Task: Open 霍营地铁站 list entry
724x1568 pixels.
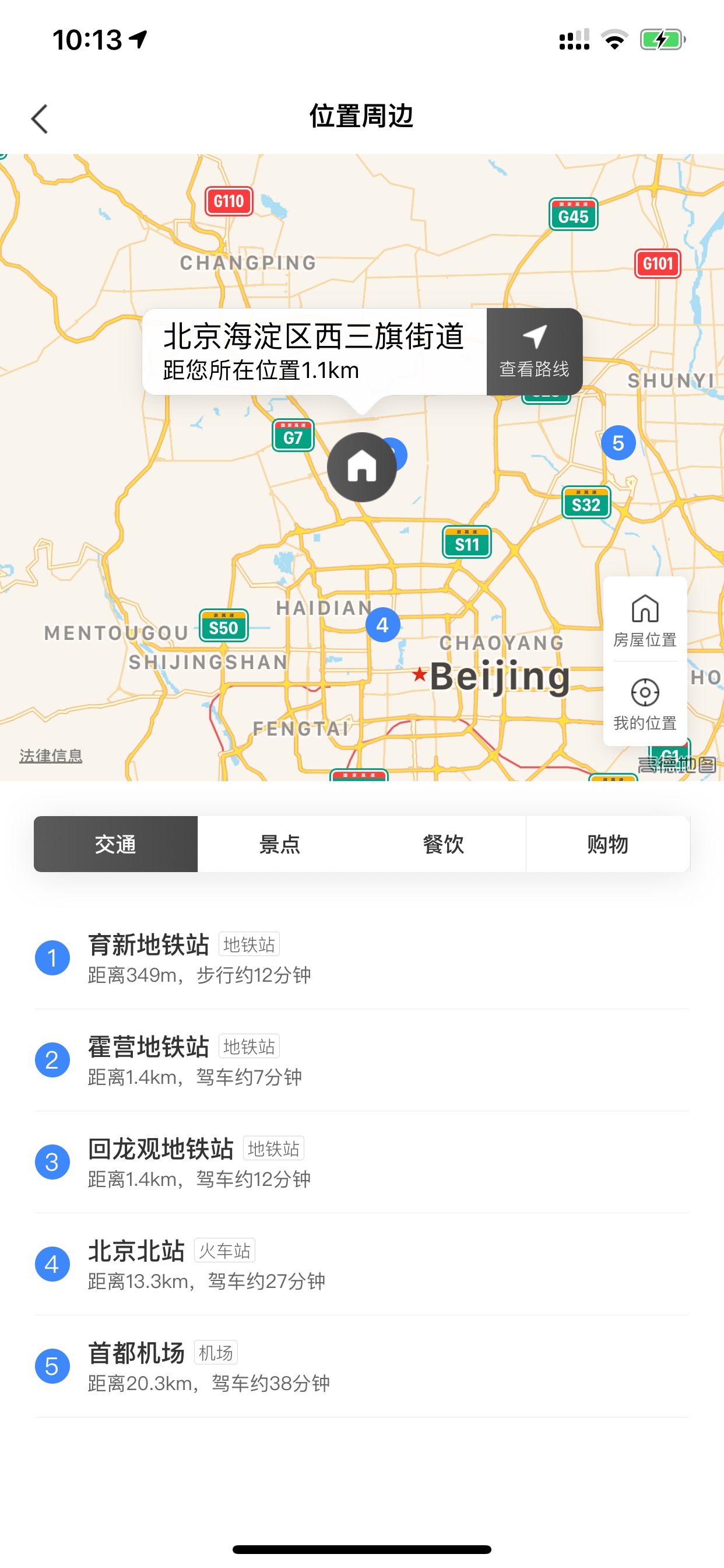Action: point(362,1060)
